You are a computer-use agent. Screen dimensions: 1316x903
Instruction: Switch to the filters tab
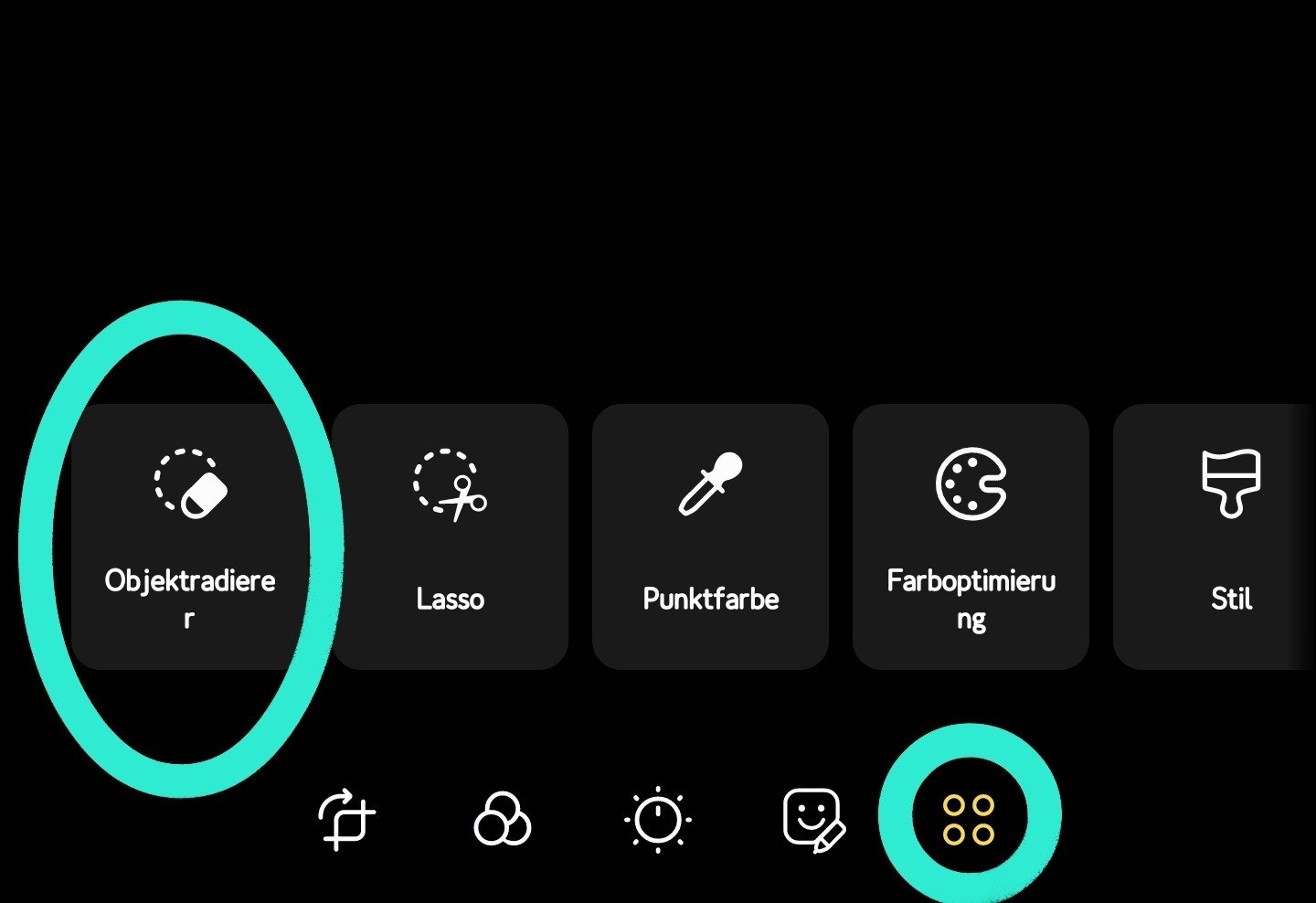tap(502, 819)
